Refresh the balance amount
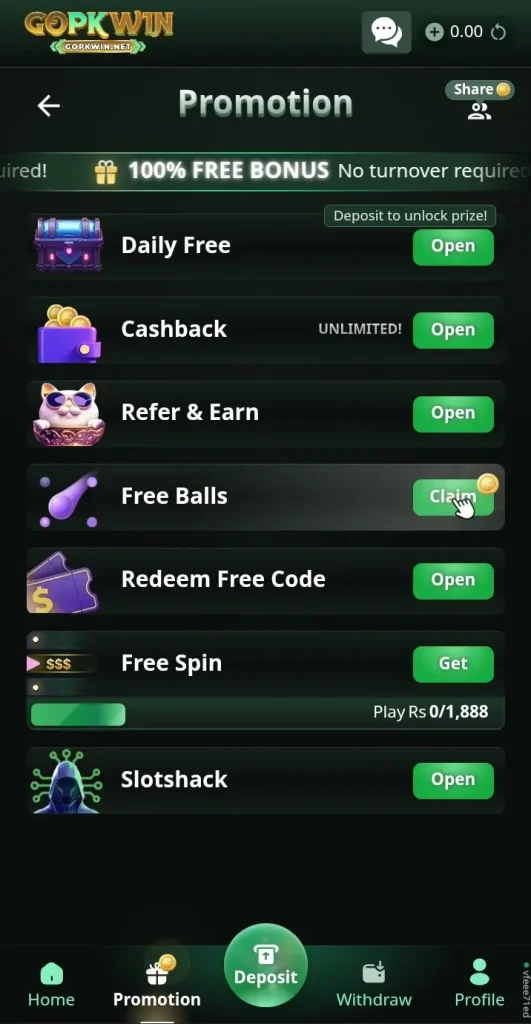Image resolution: width=531 pixels, height=1024 pixels. point(498,32)
